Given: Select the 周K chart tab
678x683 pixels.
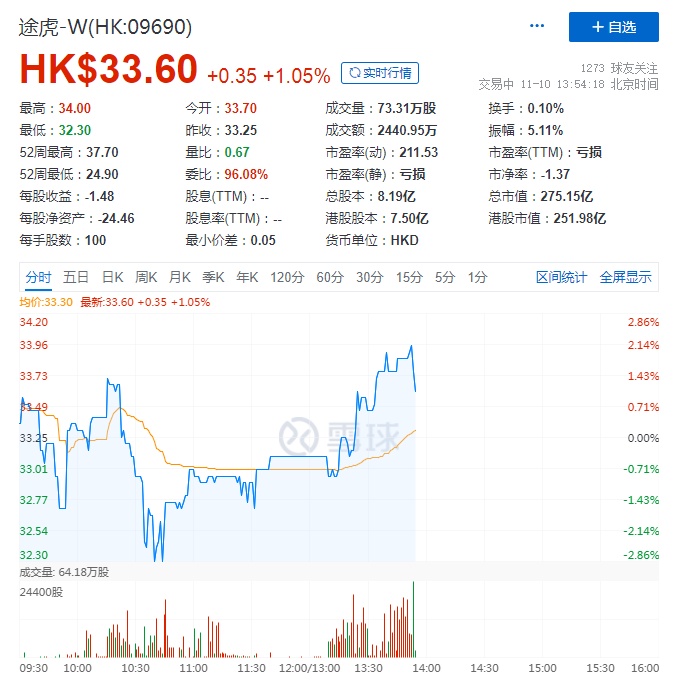Looking at the screenshot, I should 146,277.
